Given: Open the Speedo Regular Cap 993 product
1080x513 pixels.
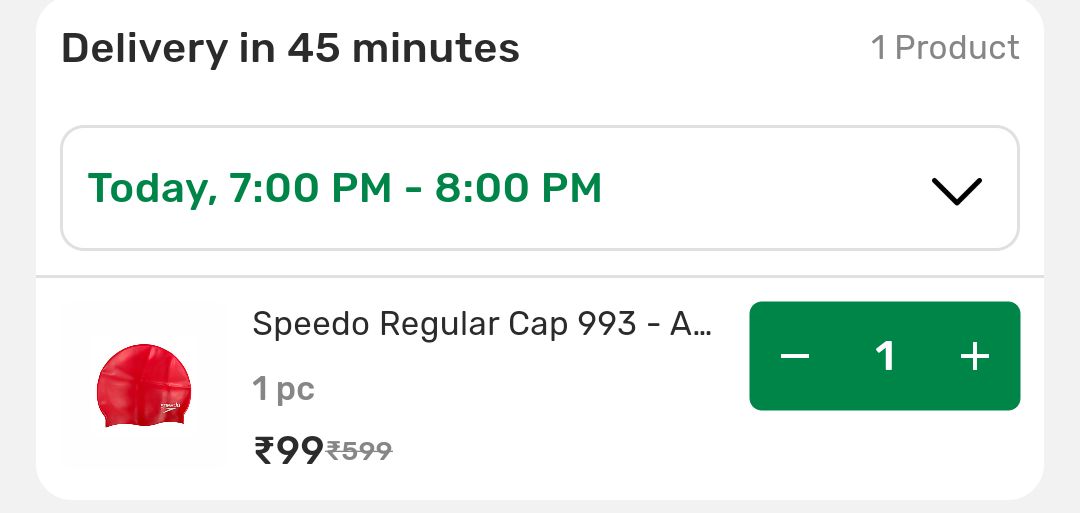Looking at the screenshot, I should [481, 324].
